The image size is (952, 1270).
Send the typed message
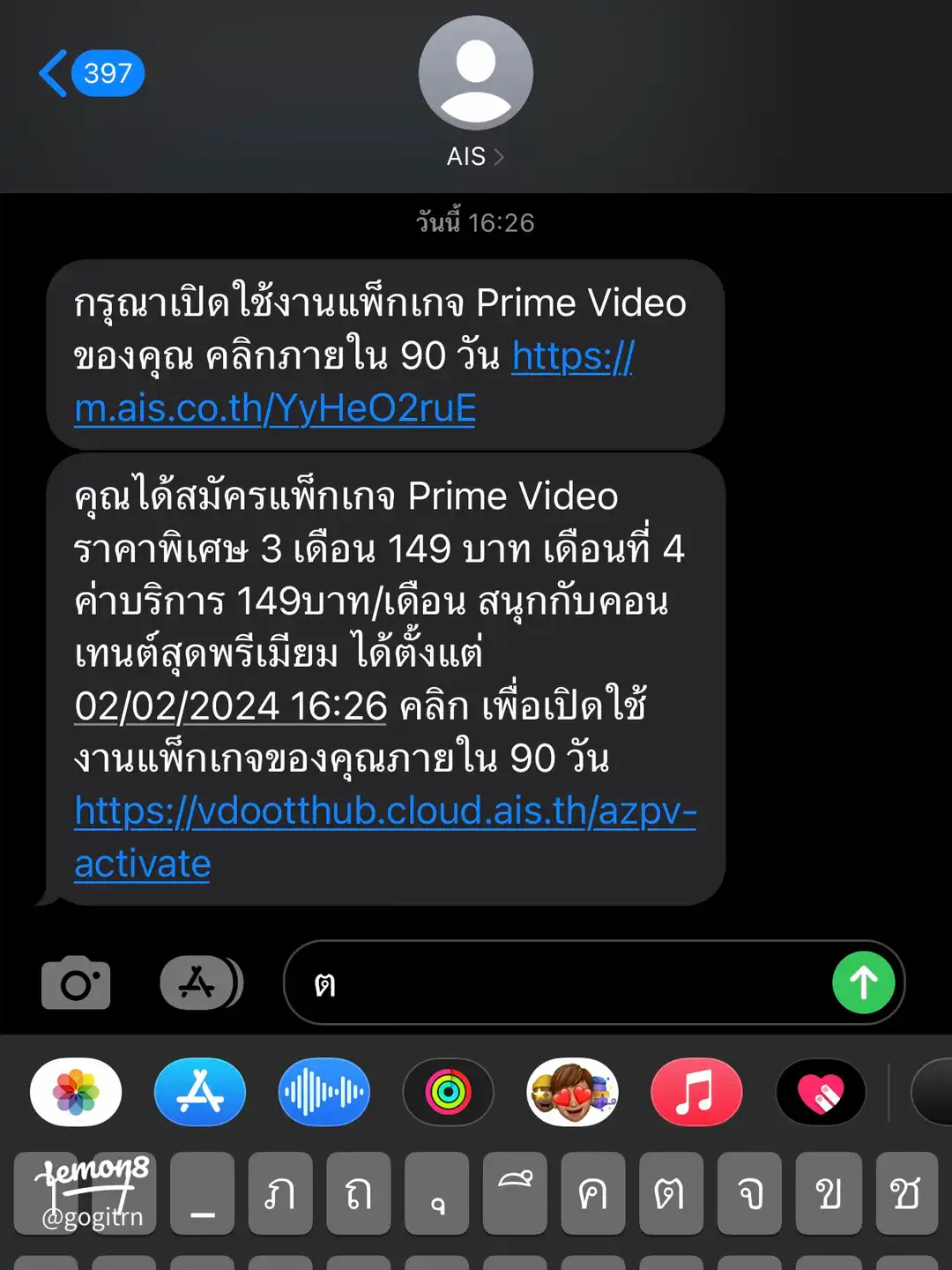coord(864,982)
